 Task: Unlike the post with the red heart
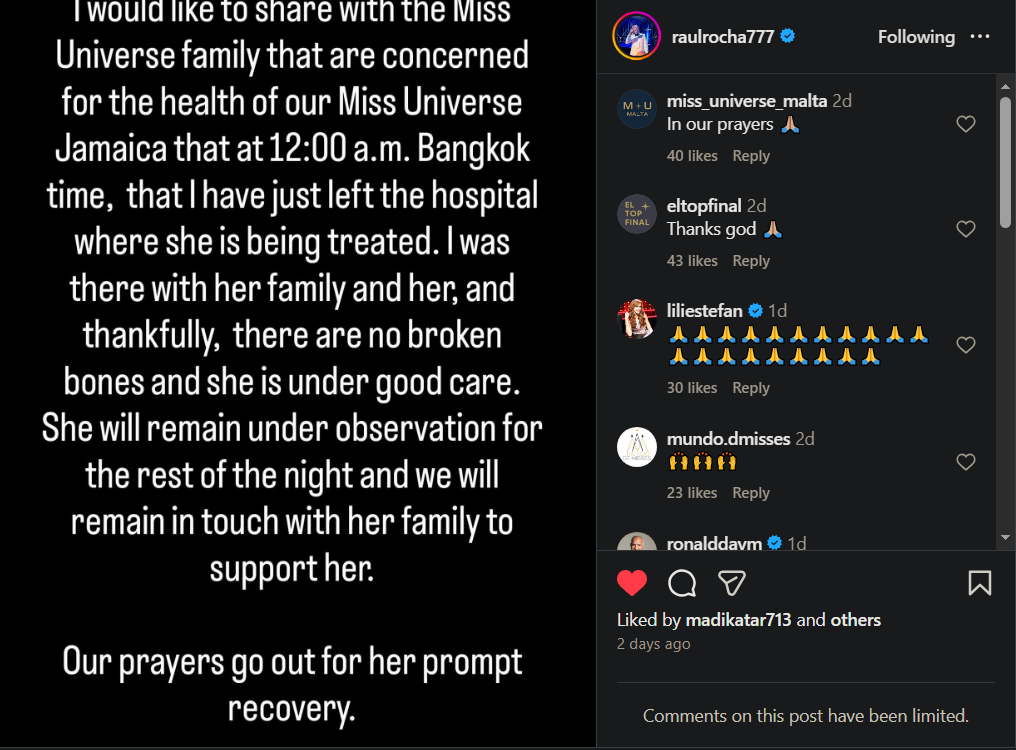[x=632, y=583]
